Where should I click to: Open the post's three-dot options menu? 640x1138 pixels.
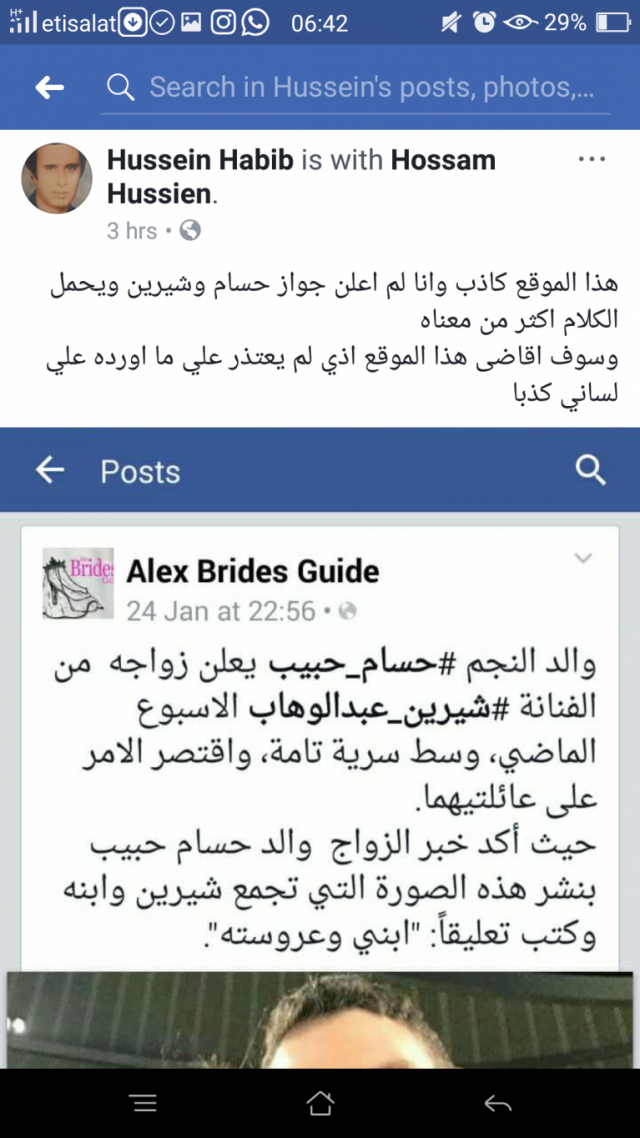[591, 160]
